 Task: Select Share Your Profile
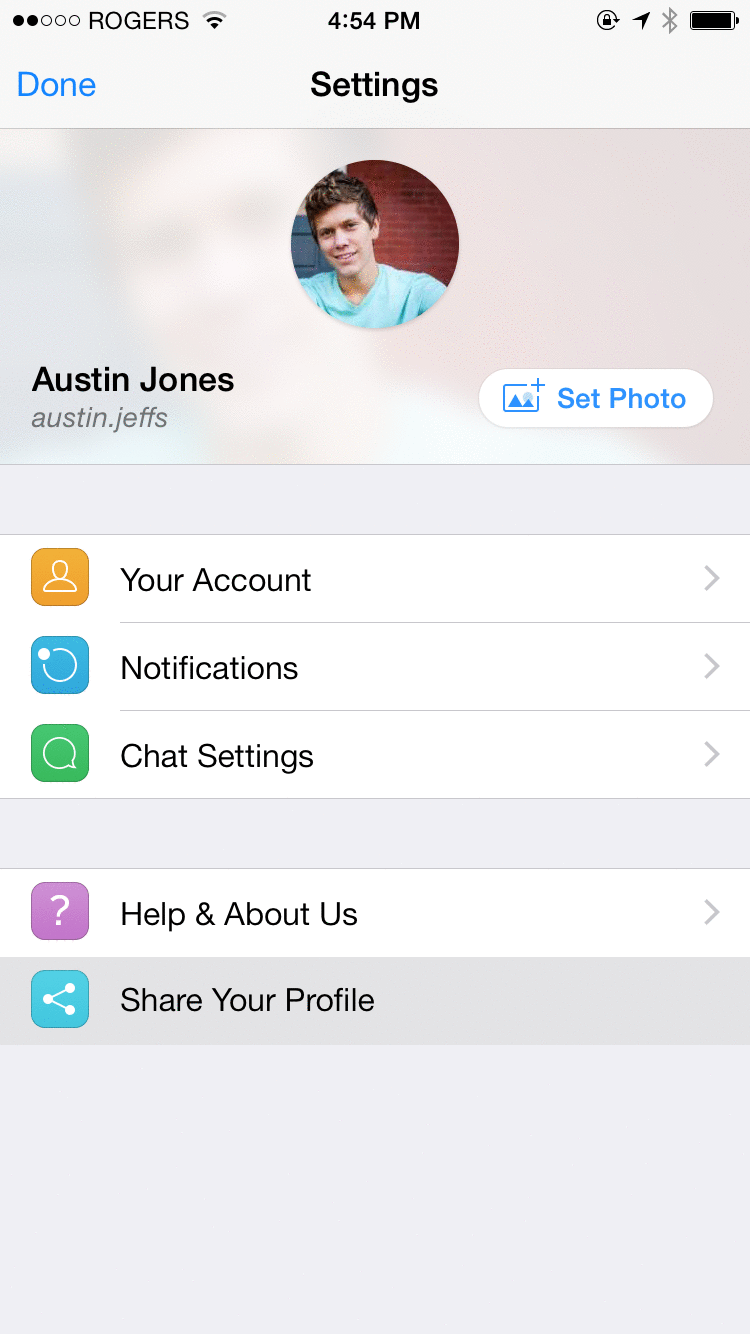click(375, 1001)
